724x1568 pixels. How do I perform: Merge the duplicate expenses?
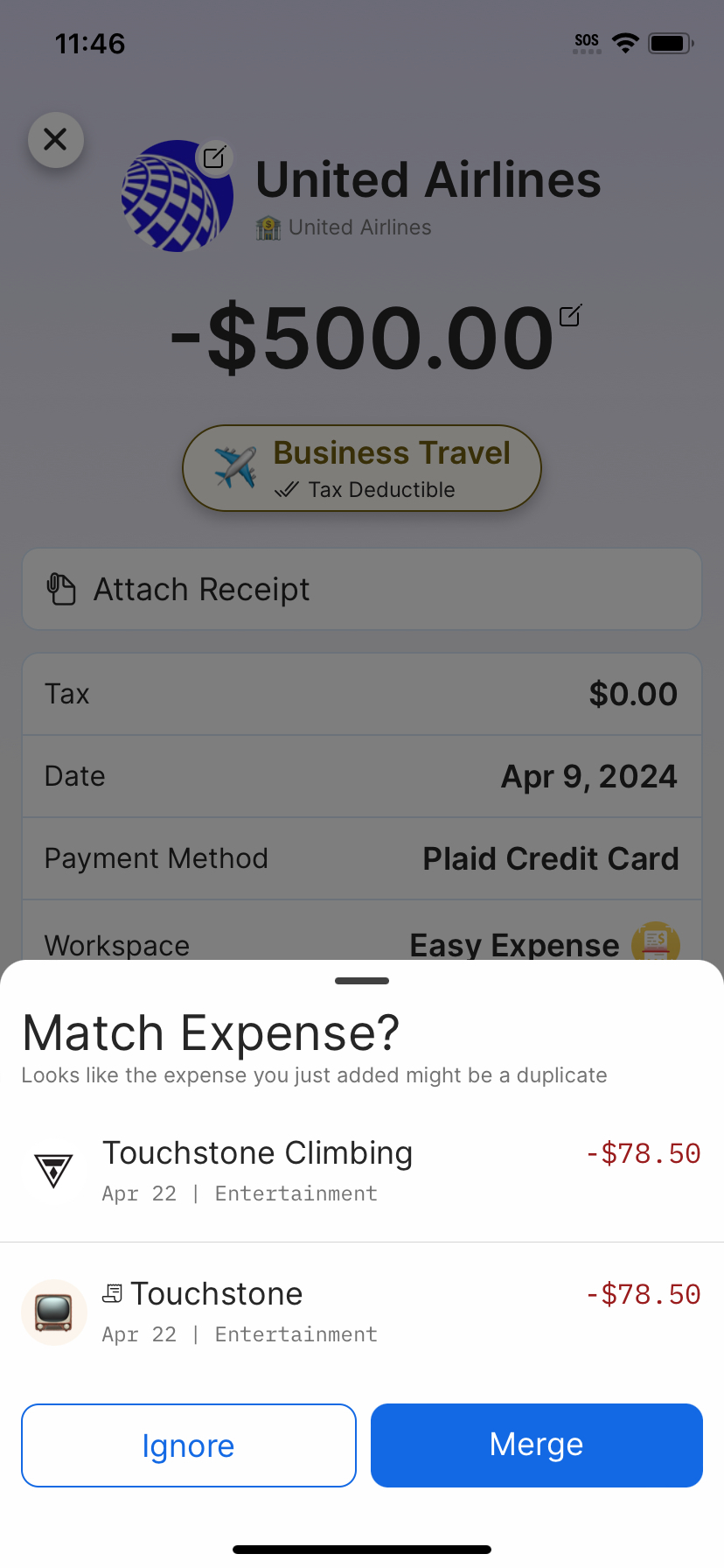[536, 1445]
